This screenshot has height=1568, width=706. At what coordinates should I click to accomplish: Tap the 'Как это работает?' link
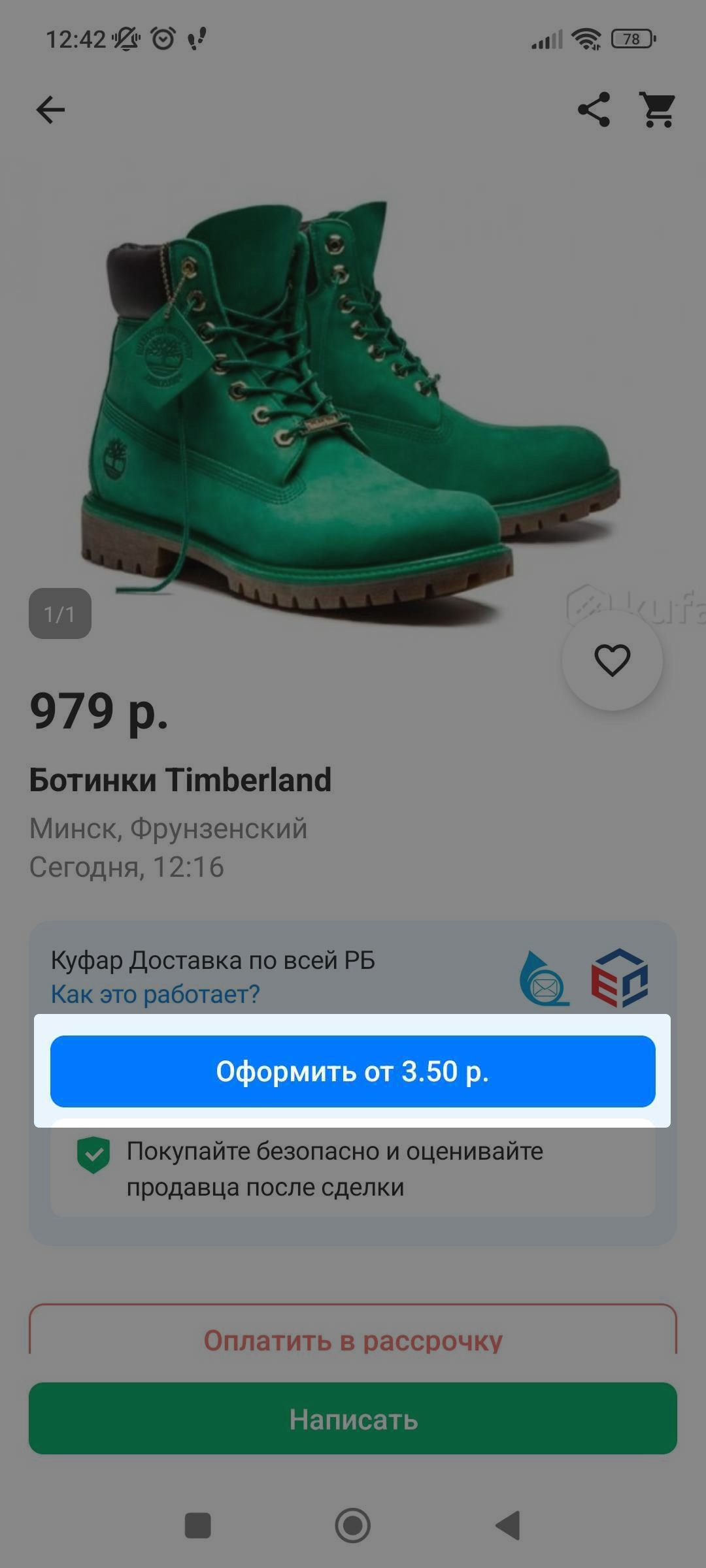156,994
